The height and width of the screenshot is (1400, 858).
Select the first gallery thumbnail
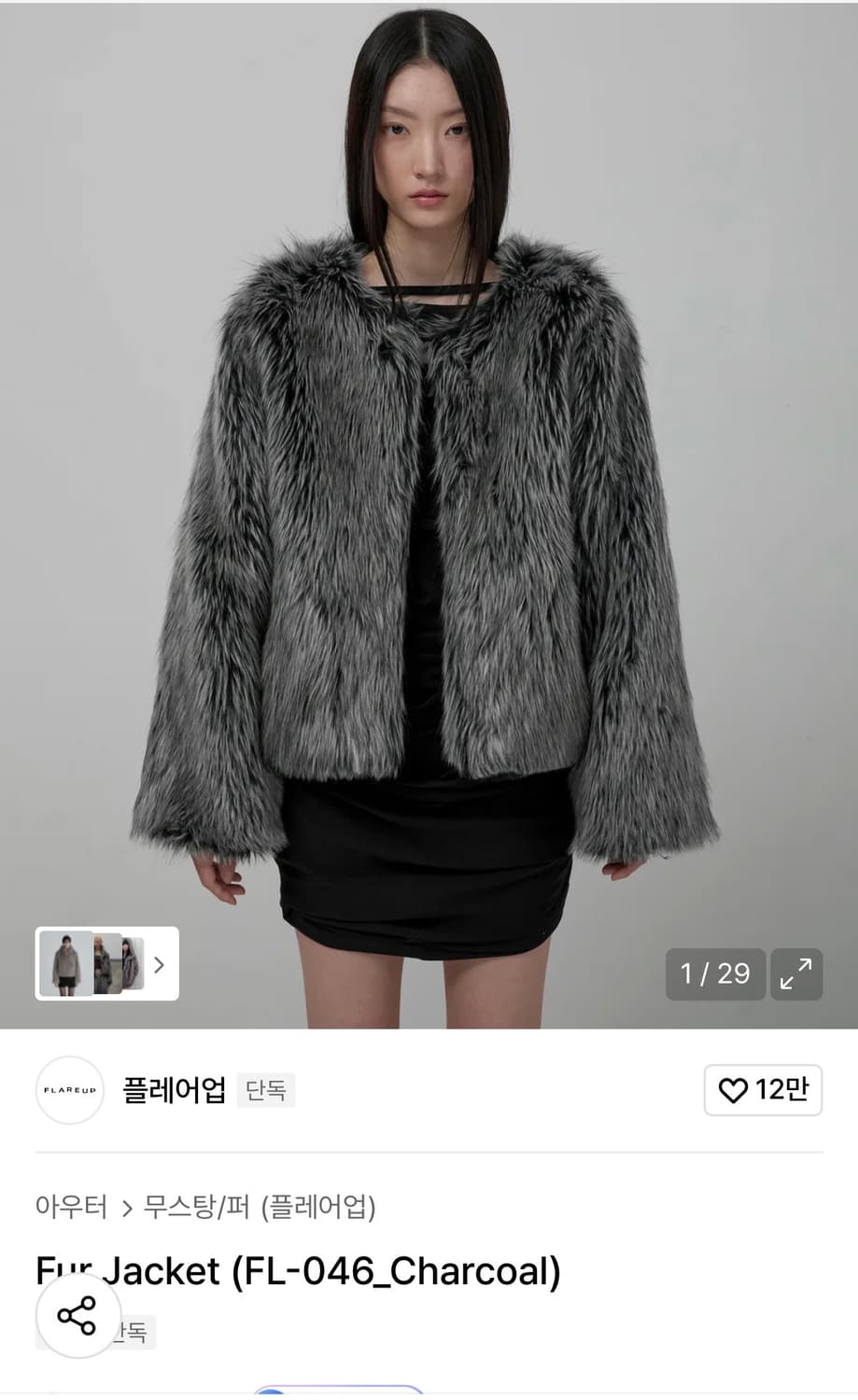63,963
